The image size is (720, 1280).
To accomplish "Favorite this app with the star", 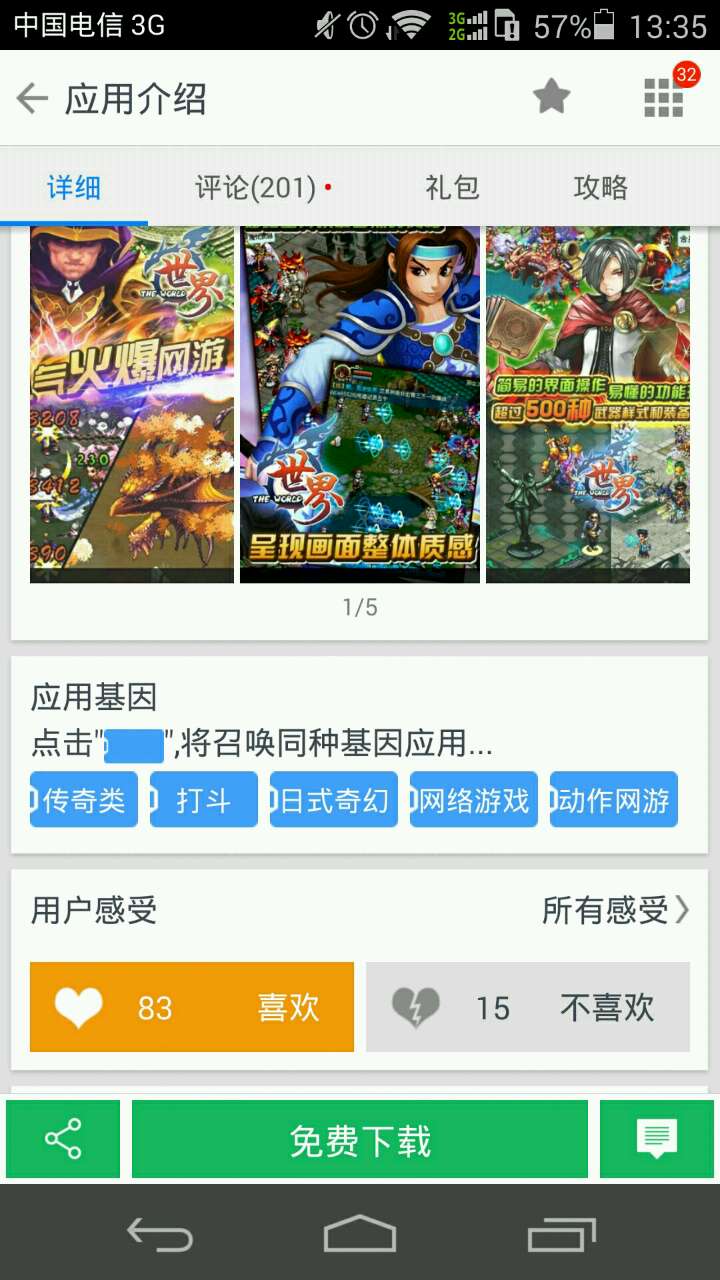I will coord(551,98).
